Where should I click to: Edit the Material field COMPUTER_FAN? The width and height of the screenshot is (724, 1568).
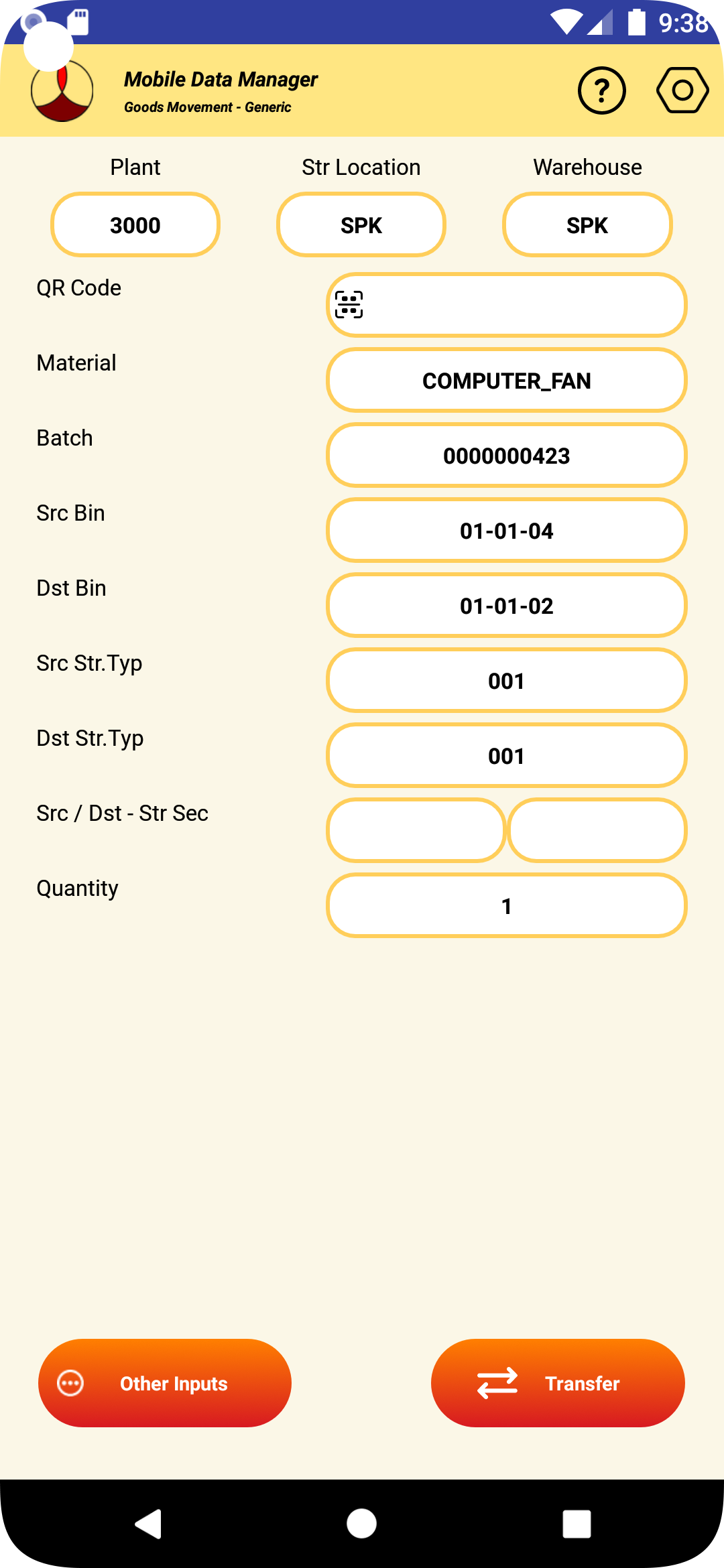506,380
